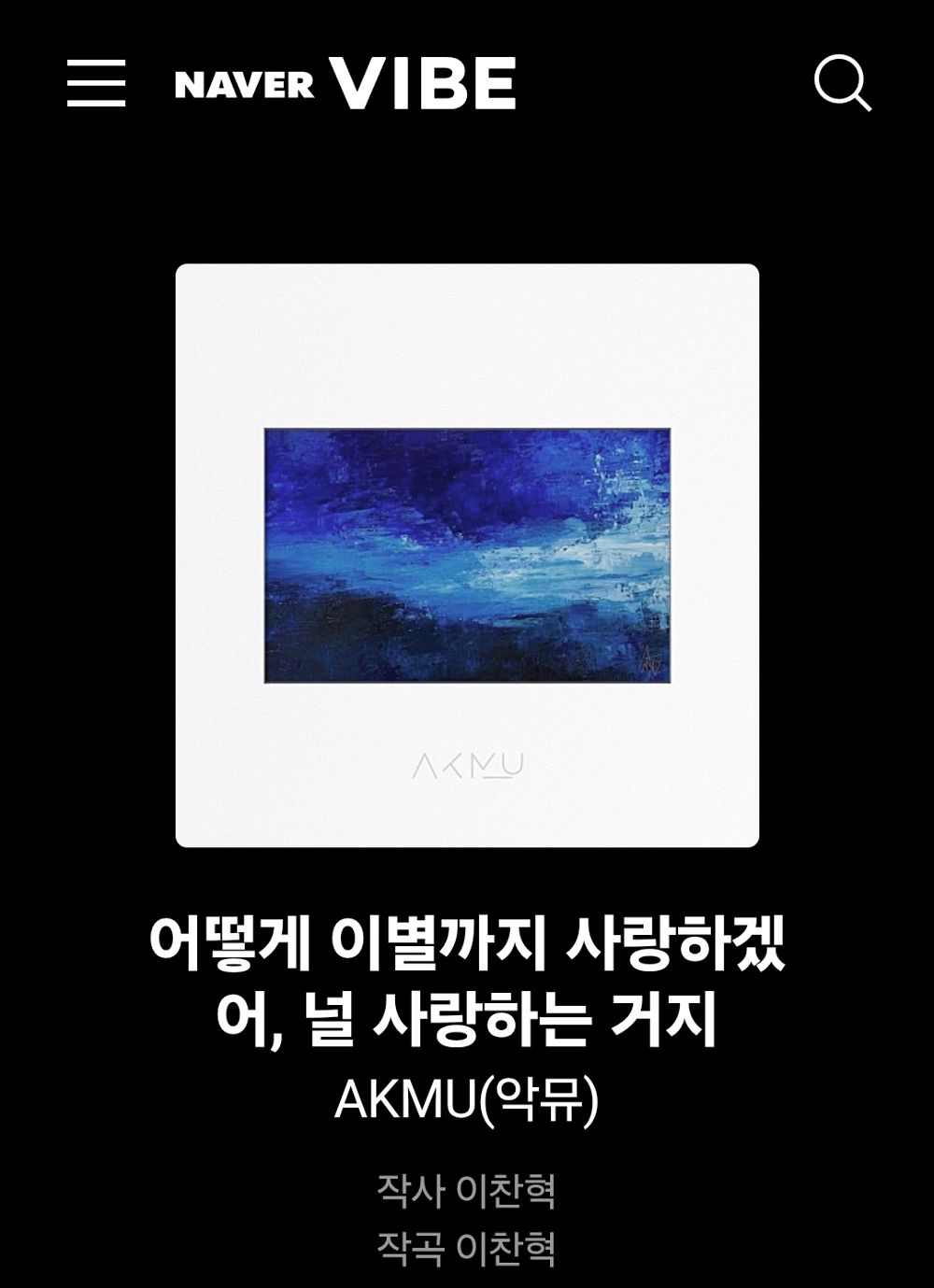Open navigation via the three-line icon
The width and height of the screenshot is (934, 1288).
(x=96, y=84)
